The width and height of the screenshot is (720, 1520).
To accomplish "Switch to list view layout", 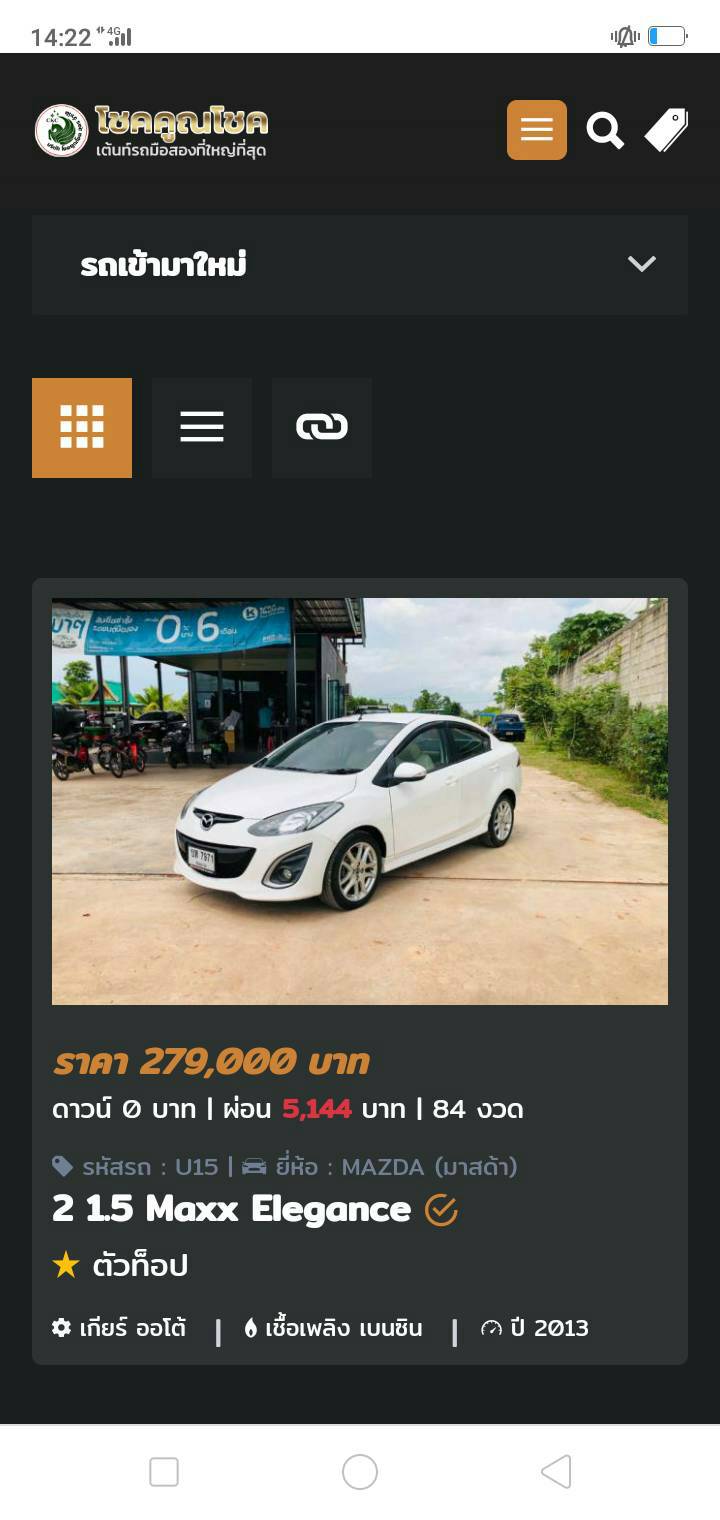I will coord(202,428).
